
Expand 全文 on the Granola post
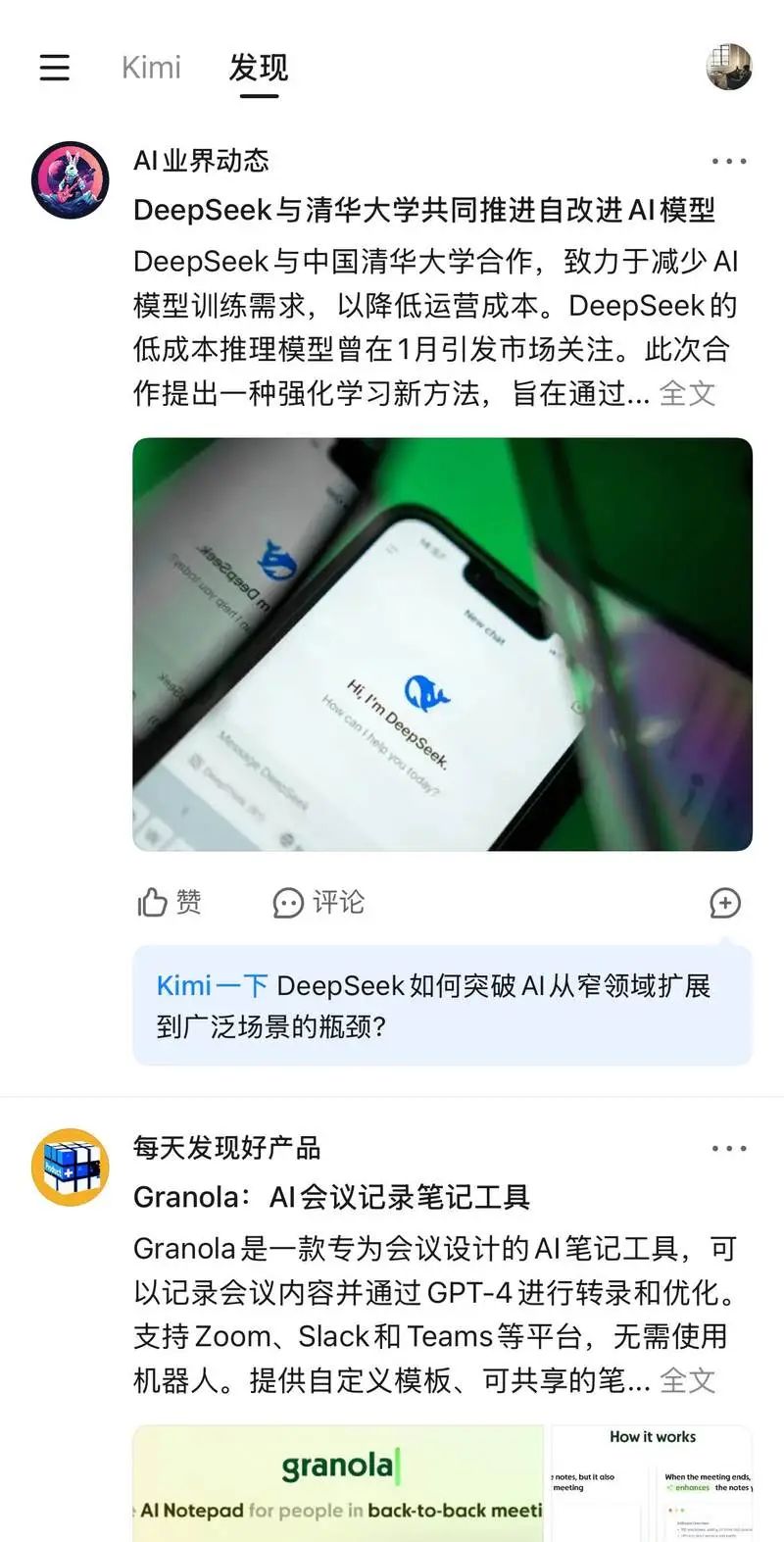coord(687,1381)
